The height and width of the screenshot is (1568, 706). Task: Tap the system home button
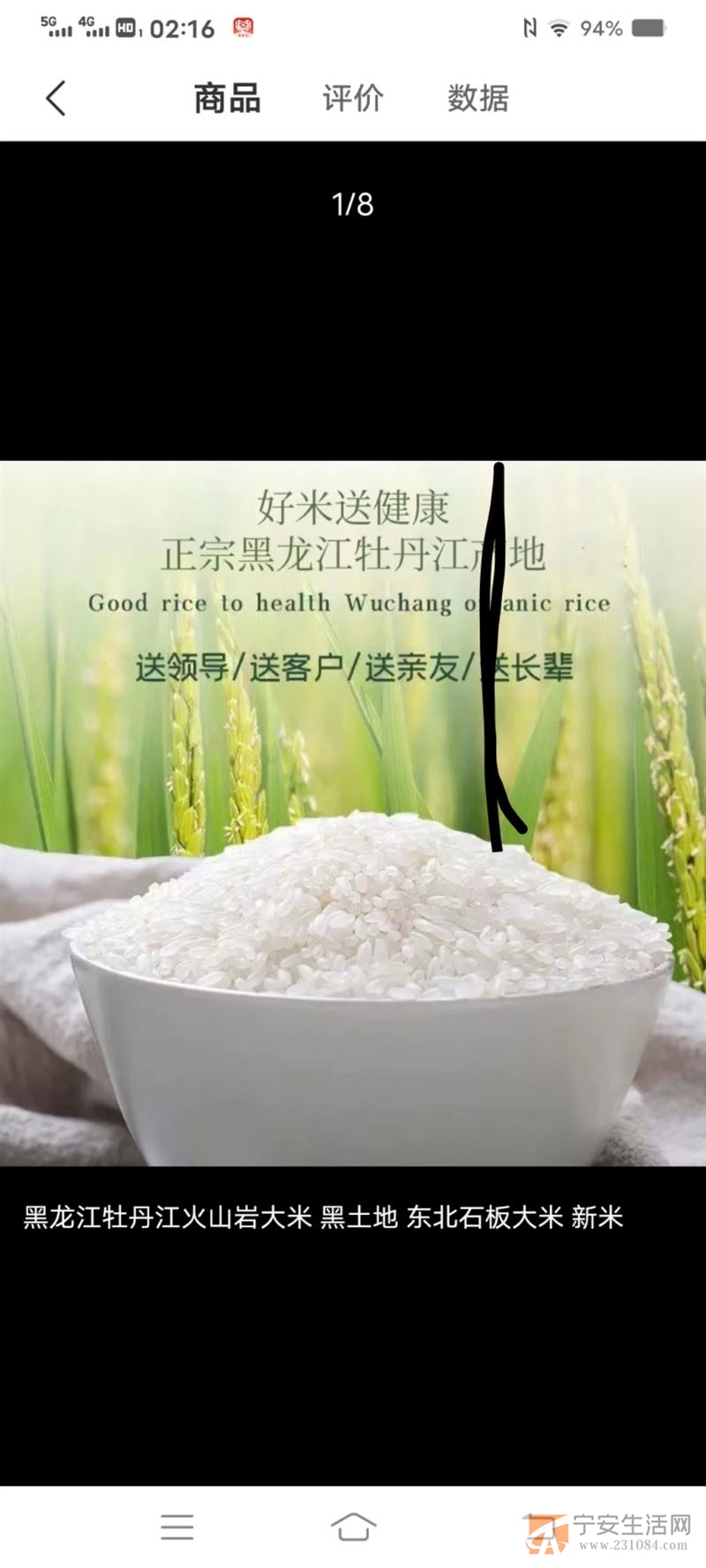click(x=353, y=1527)
